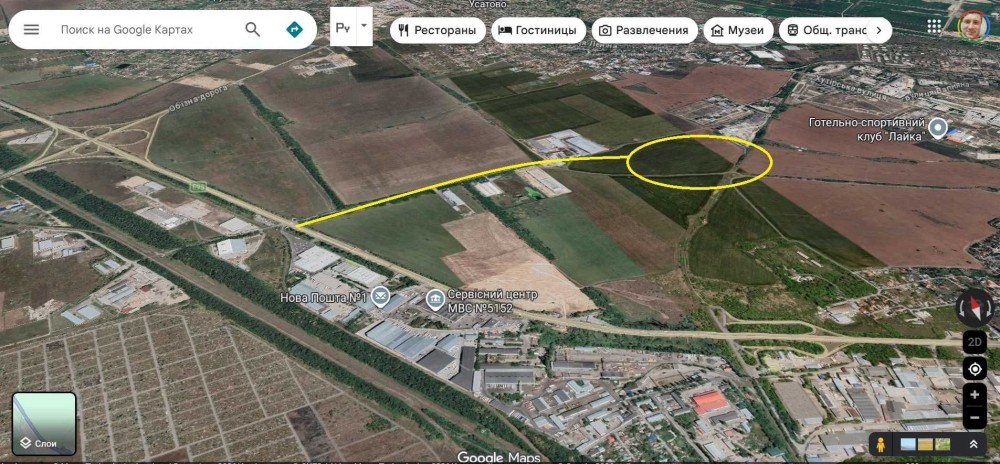Select the Гостиницы chip
1000x464 pixels.
[538, 30]
